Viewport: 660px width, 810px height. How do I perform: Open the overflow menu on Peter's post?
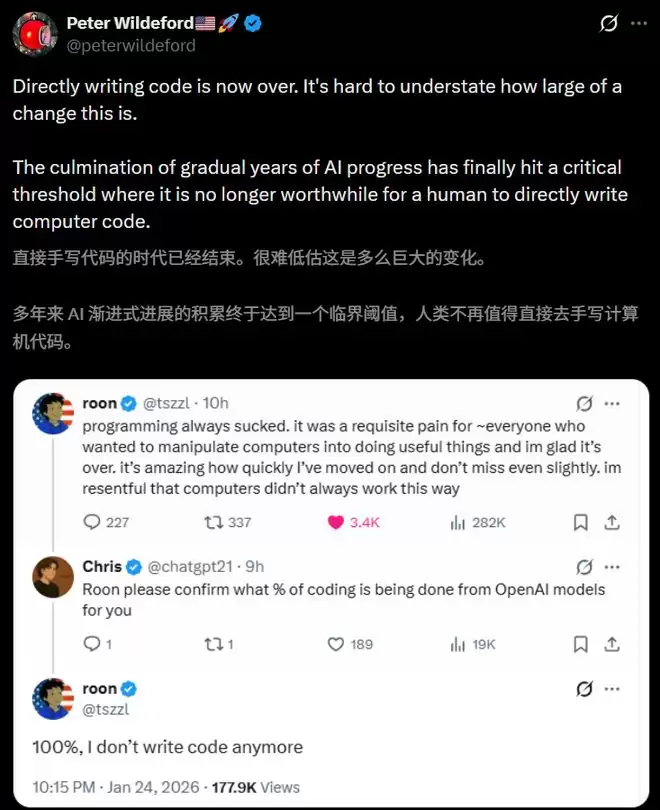(x=638, y=24)
